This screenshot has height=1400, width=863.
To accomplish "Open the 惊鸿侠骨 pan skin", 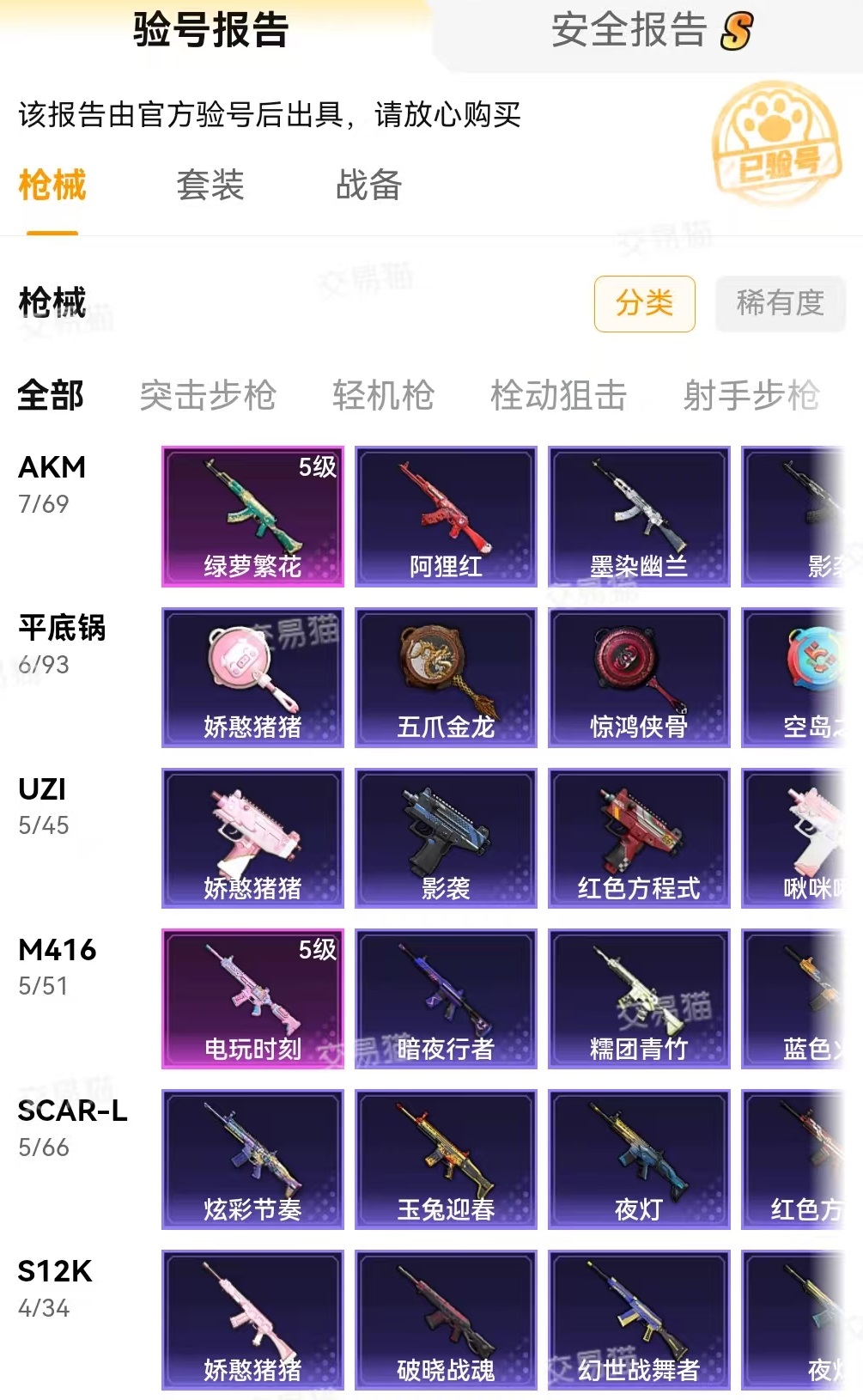I will click(x=639, y=677).
